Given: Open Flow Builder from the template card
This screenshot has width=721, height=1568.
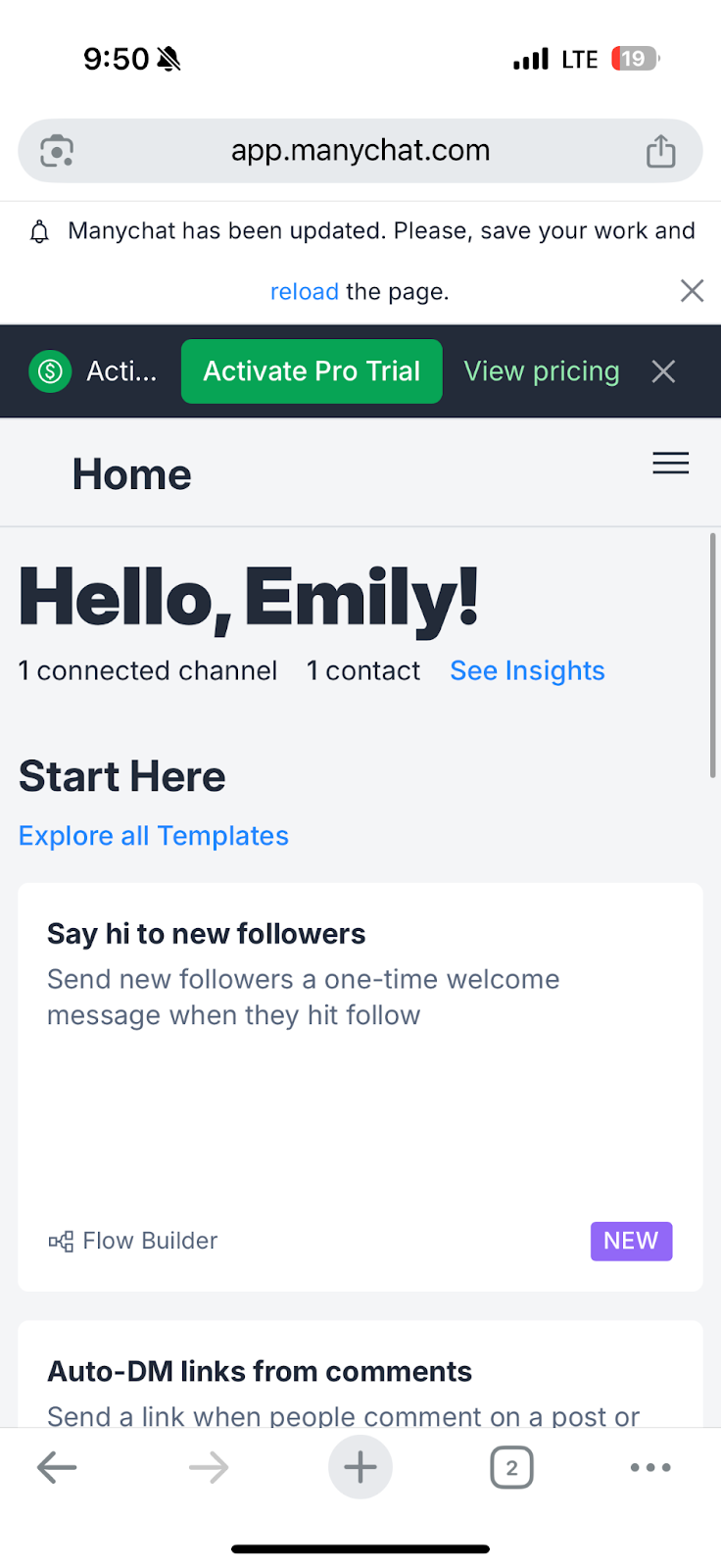Looking at the screenshot, I should point(132,1241).
